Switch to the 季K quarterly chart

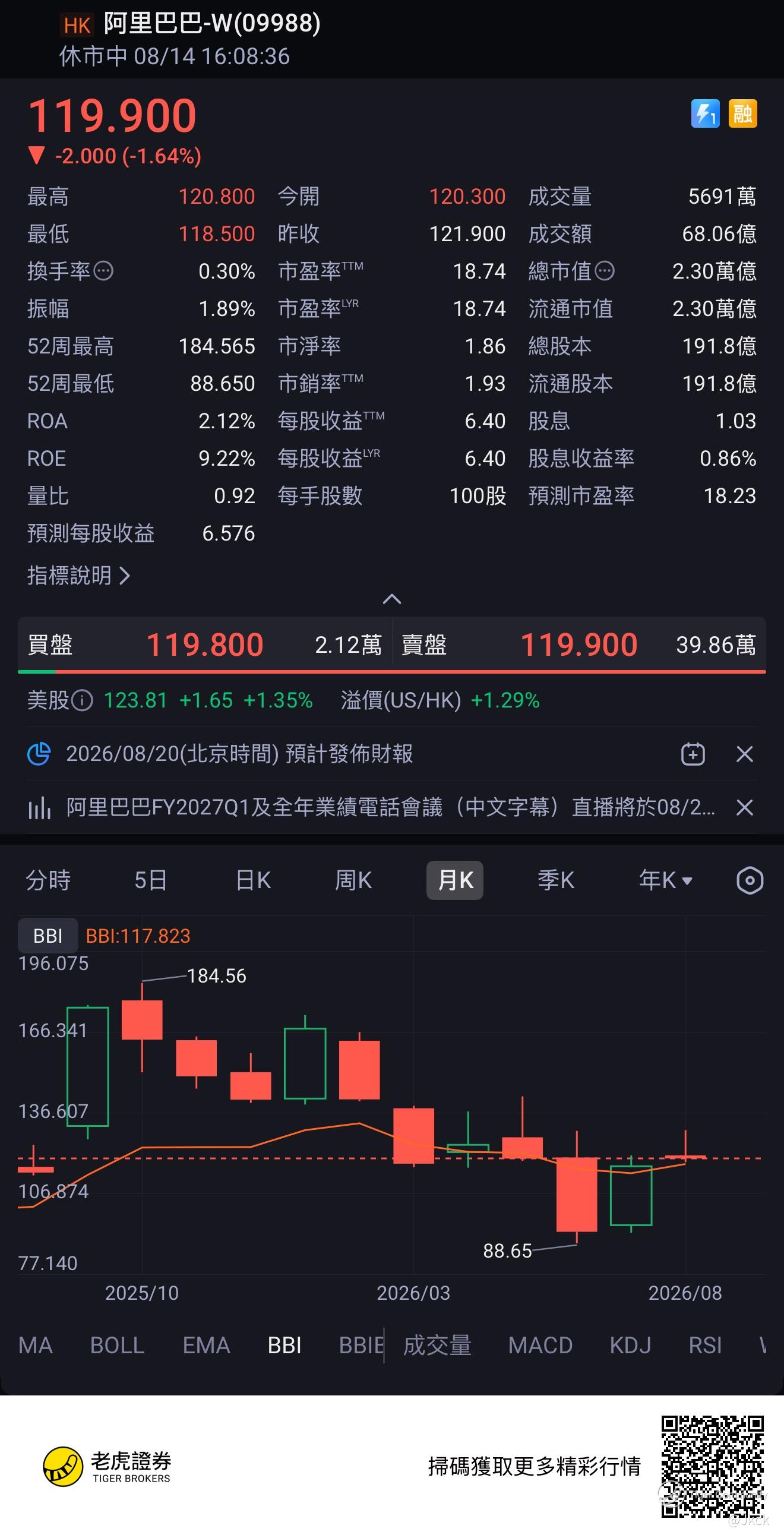(556, 880)
